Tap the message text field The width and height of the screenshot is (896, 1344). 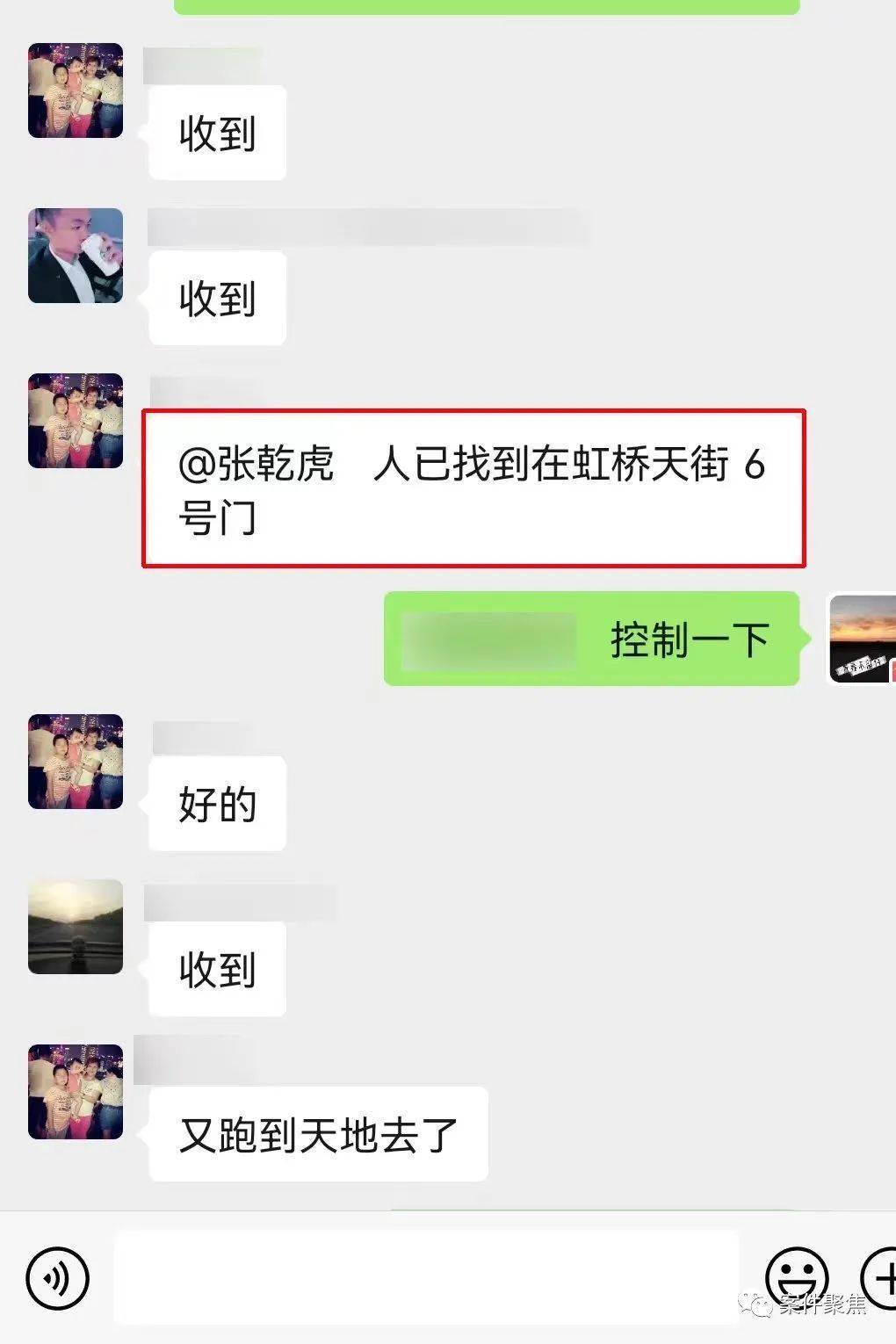click(426, 1277)
